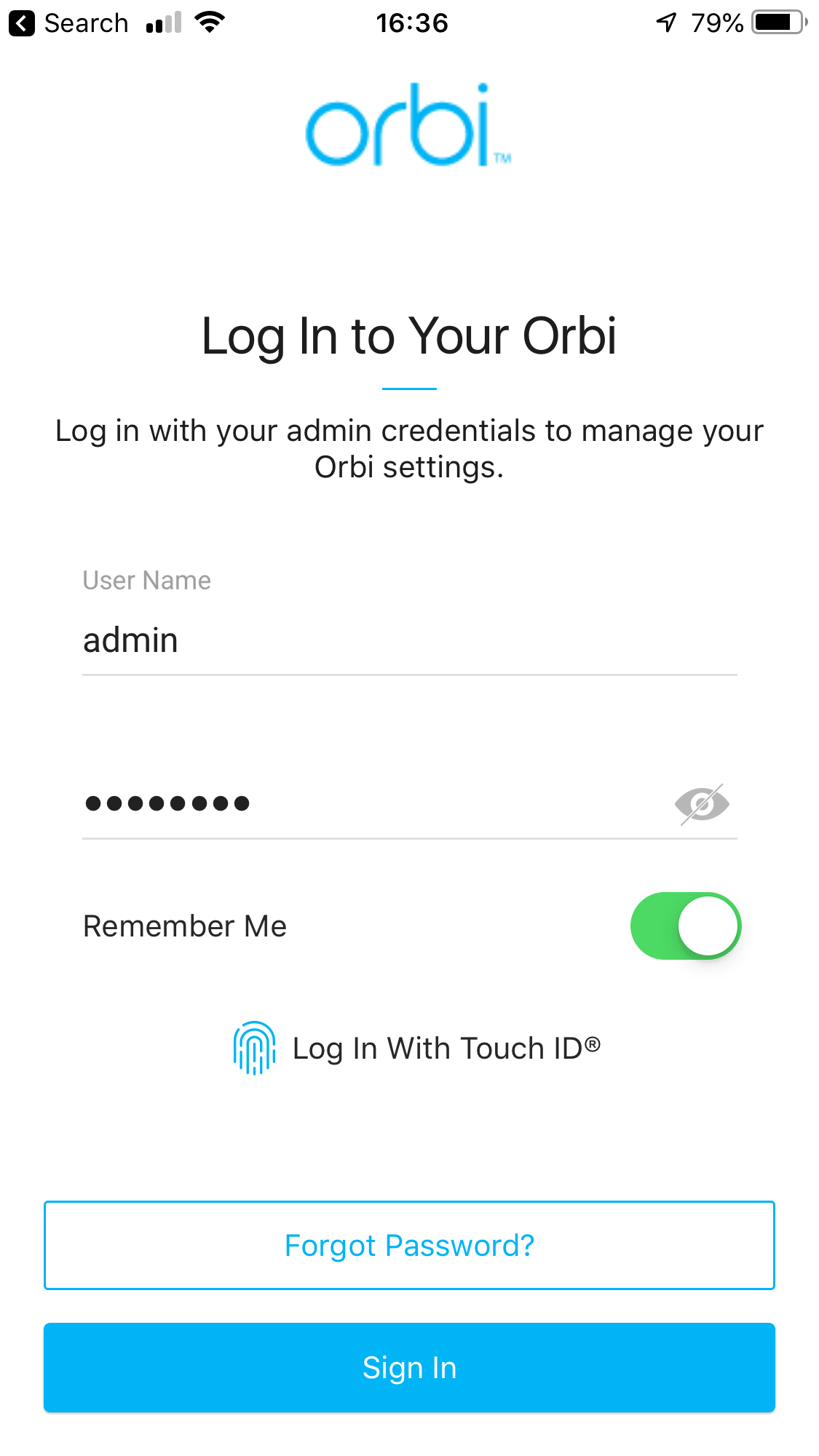Turn off the Remember Me switch
This screenshot has width=819, height=1456.
pyautogui.click(x=685, y=926)
